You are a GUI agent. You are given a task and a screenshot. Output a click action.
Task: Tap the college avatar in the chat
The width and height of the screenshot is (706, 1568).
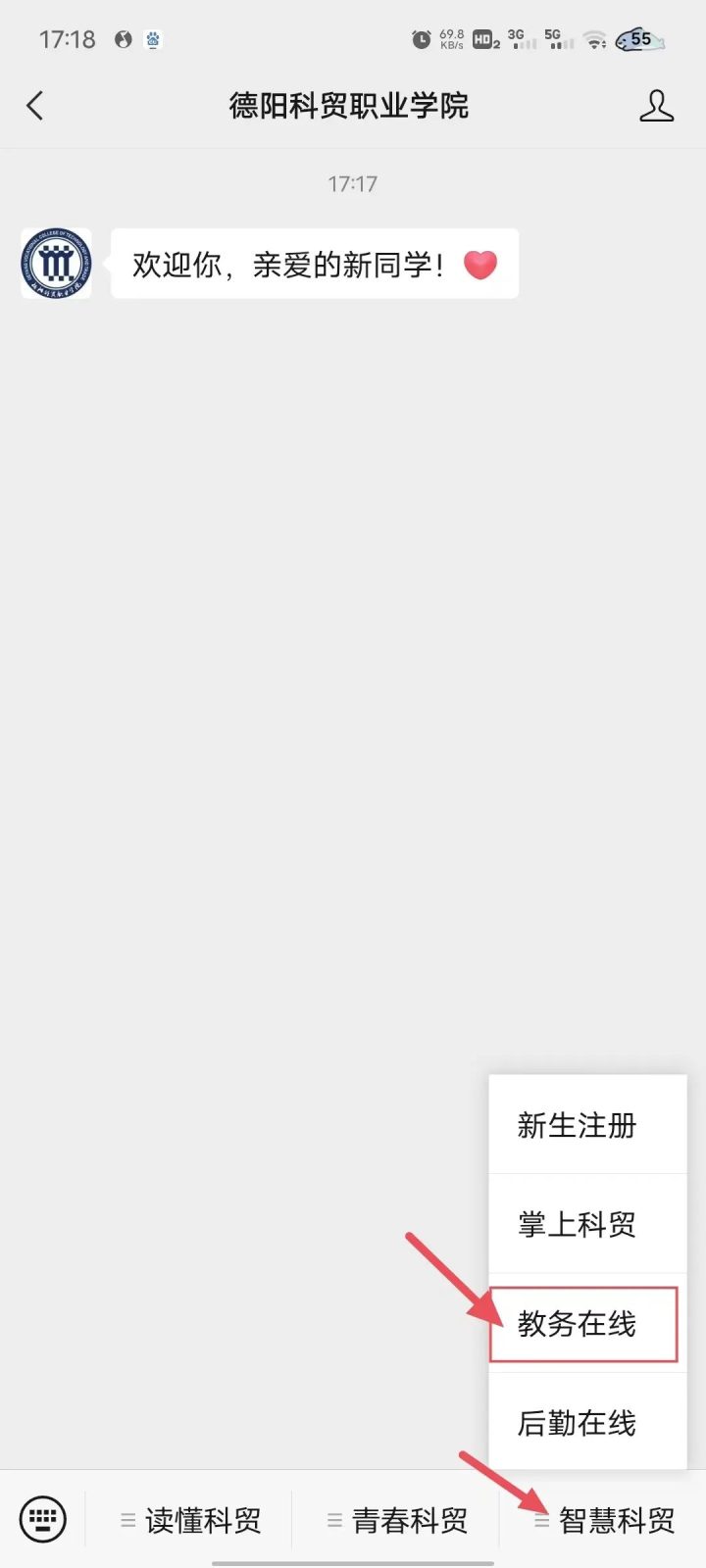click(57, 264)
